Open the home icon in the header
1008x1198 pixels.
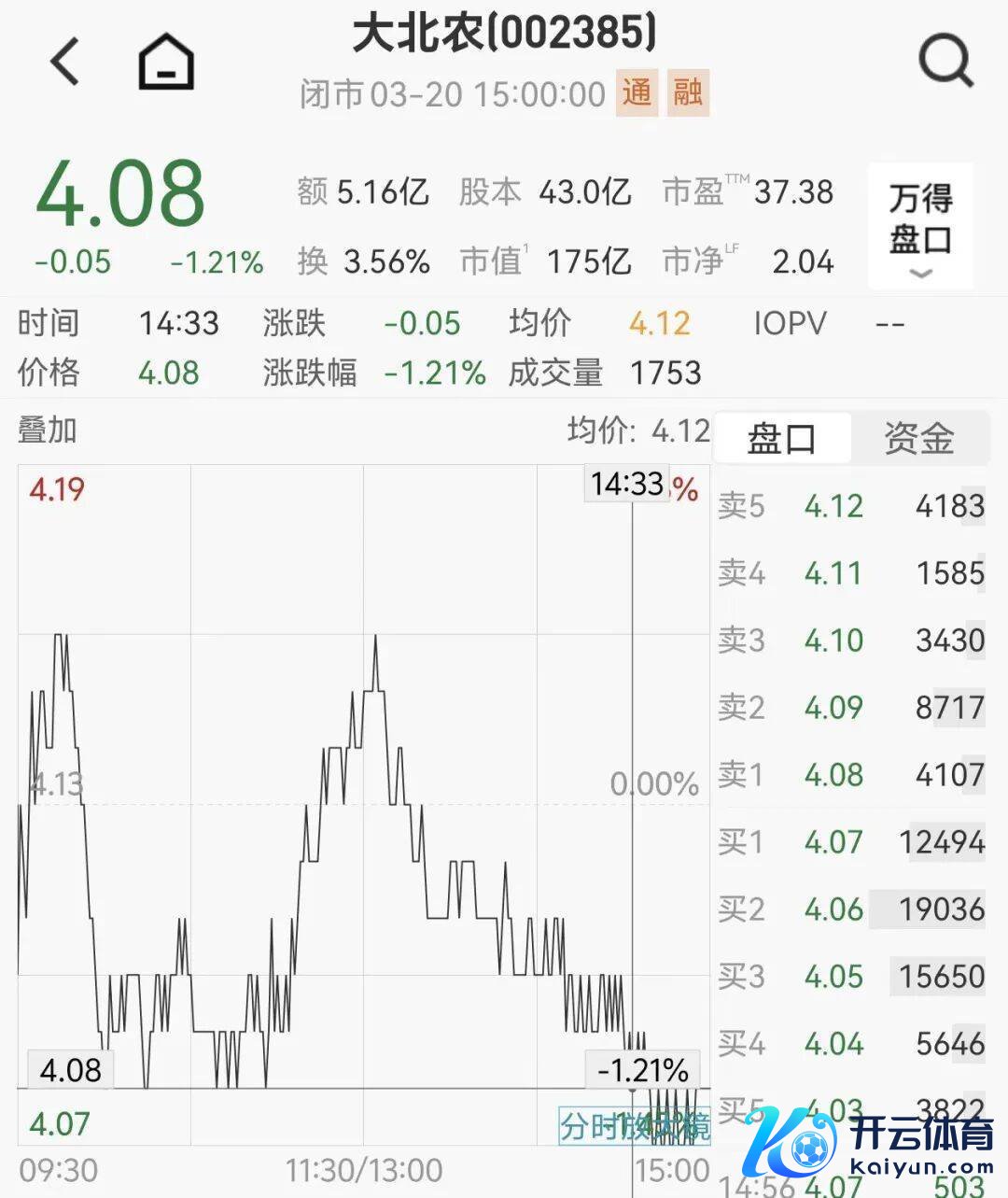click(166, 62)
